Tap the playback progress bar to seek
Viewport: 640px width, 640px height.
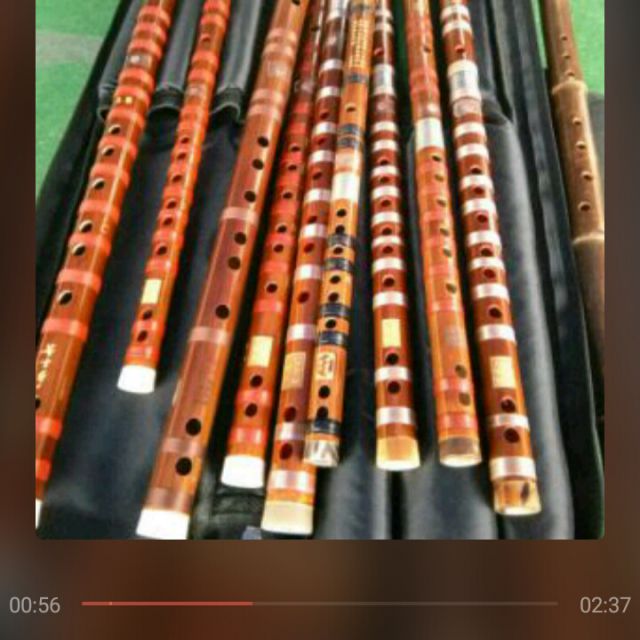pyautogui.click(x=320, y=603)
